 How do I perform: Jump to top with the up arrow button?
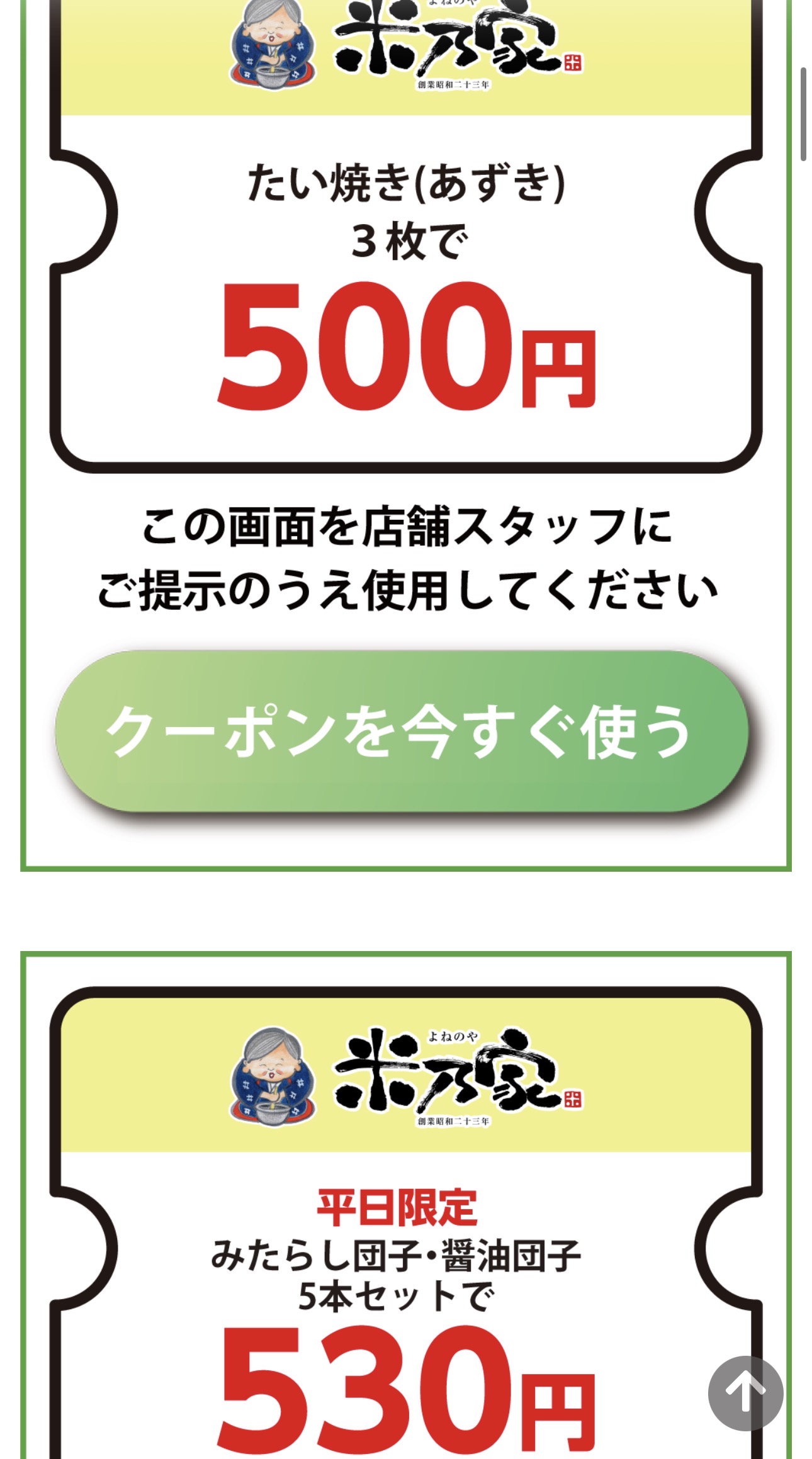[x=745, y=1394]
